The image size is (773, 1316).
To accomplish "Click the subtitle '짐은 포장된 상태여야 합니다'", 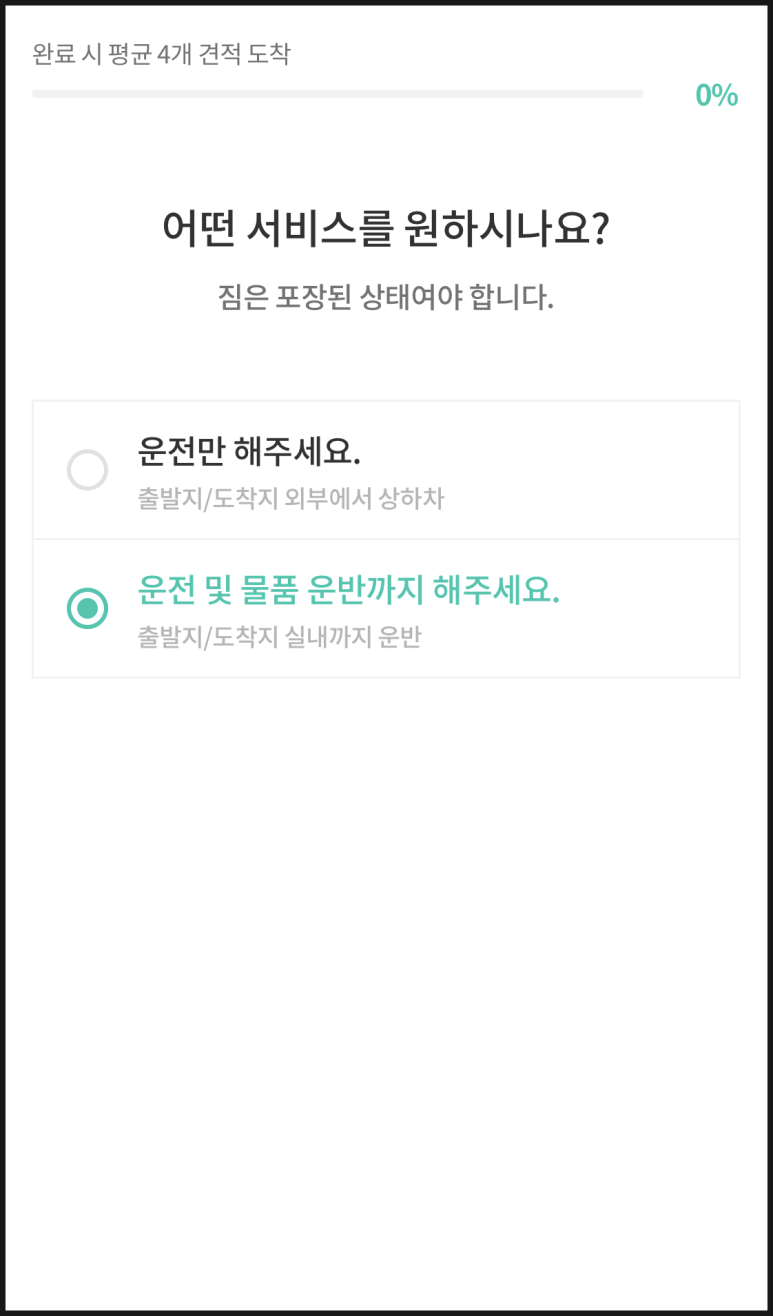I will [x=386, y=295].
